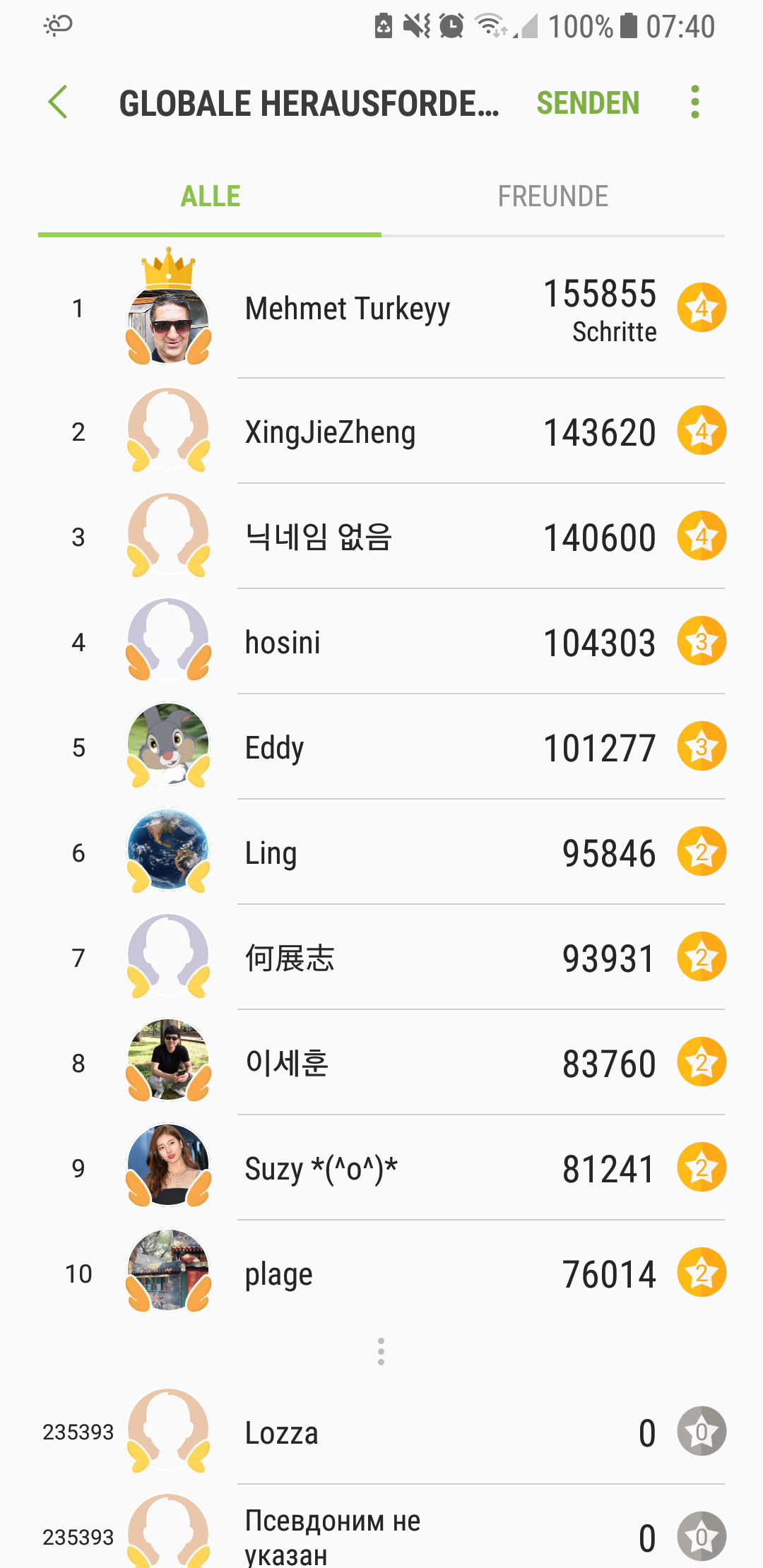Open the overflow menu

pyautogui.click(x=695, y=102)
